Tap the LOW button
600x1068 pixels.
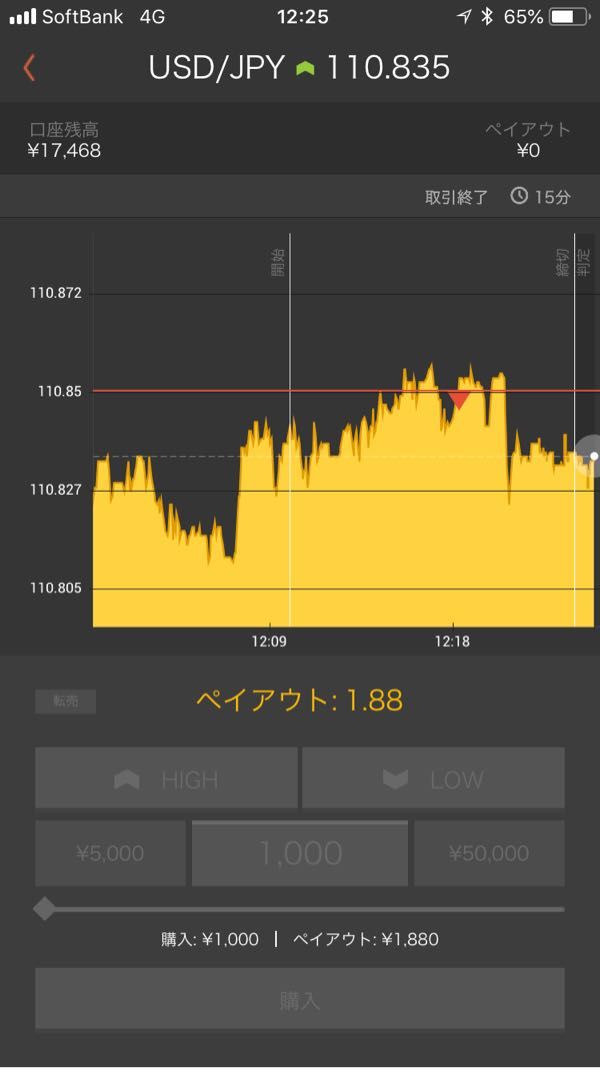(x=433, y=779)
